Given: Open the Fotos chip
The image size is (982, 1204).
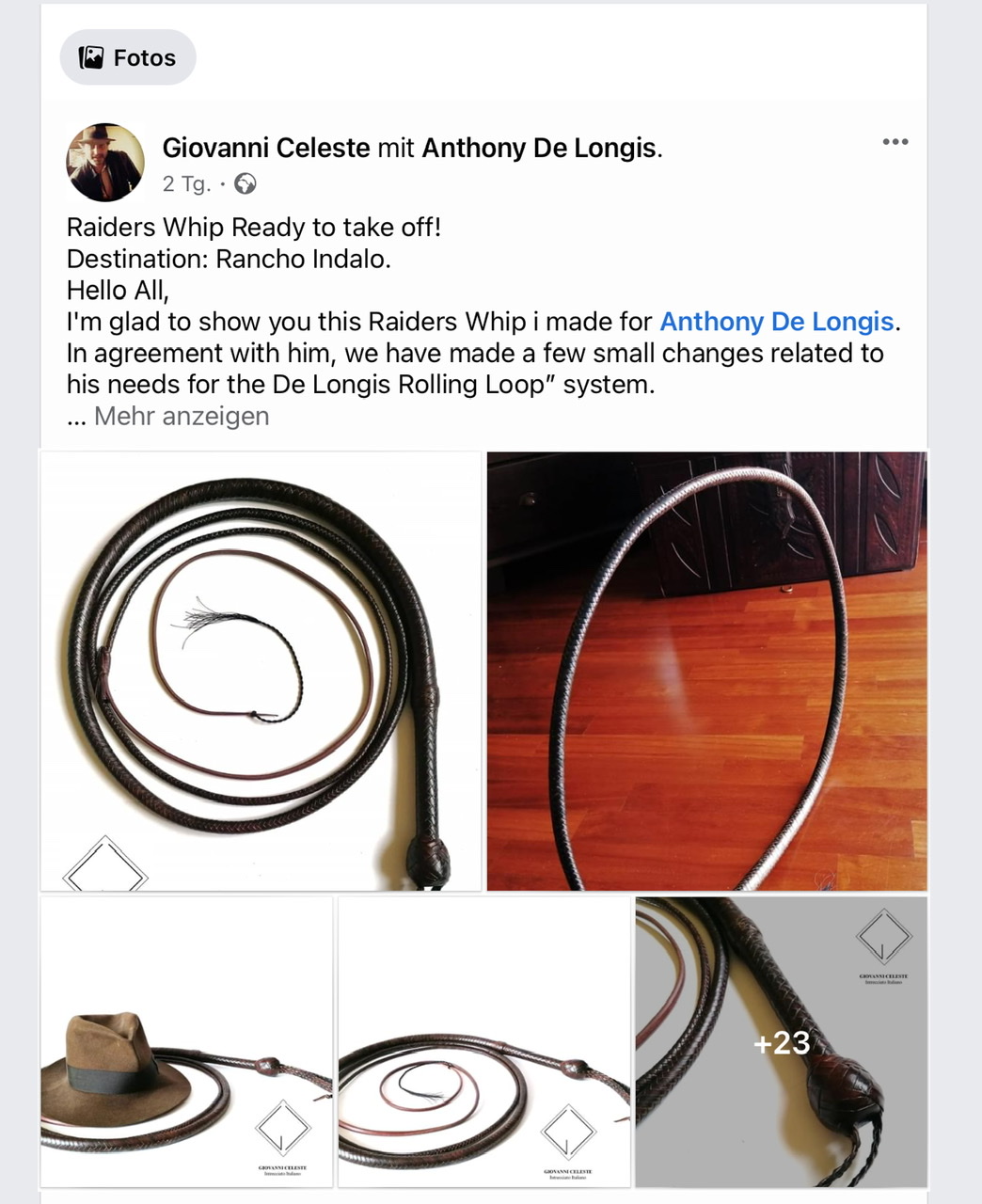Looking at the screenshot, I should [128, 57].
